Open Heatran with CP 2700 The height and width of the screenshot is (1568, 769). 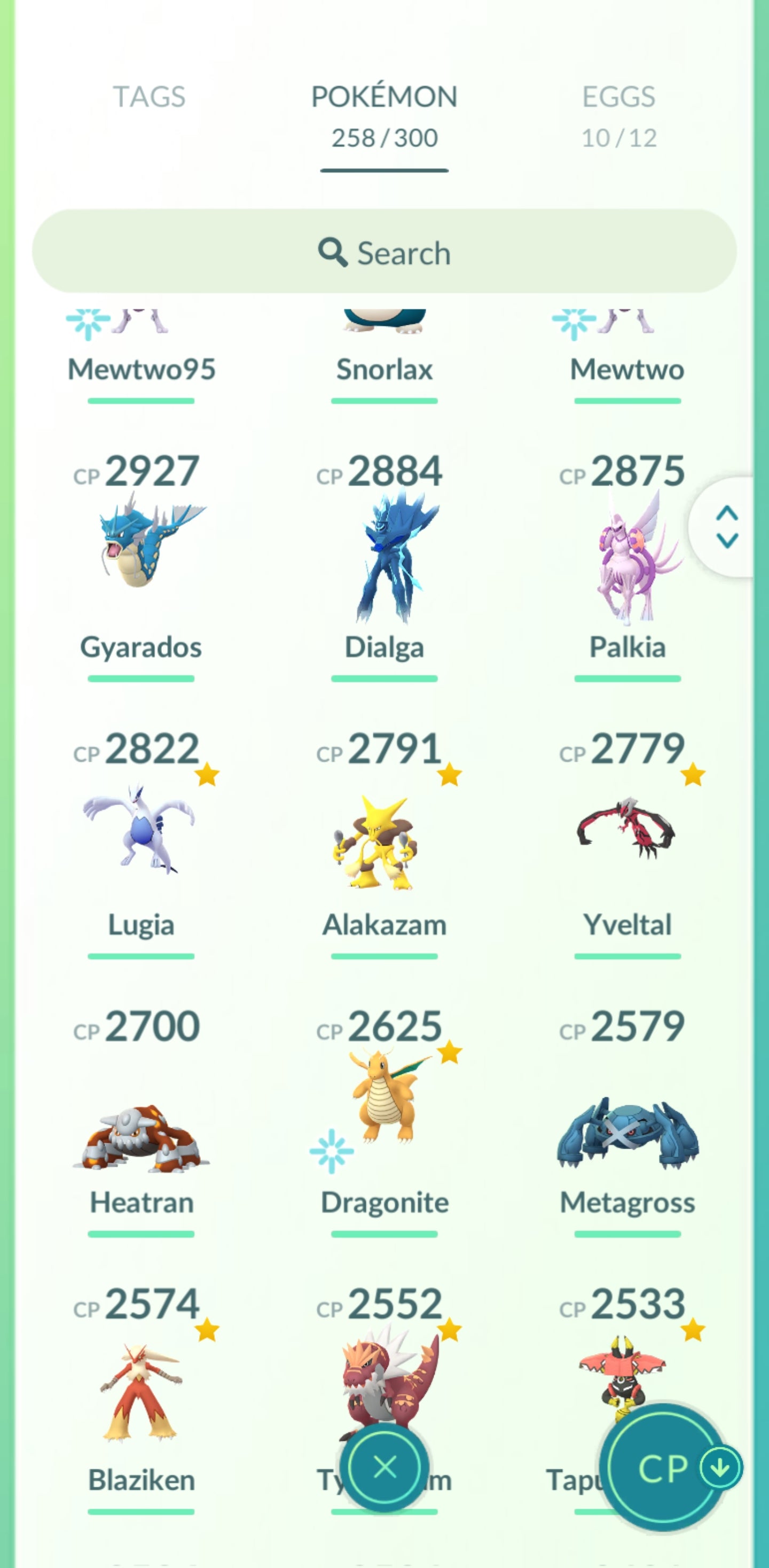pyautogui.click(x=141, y=1132)
